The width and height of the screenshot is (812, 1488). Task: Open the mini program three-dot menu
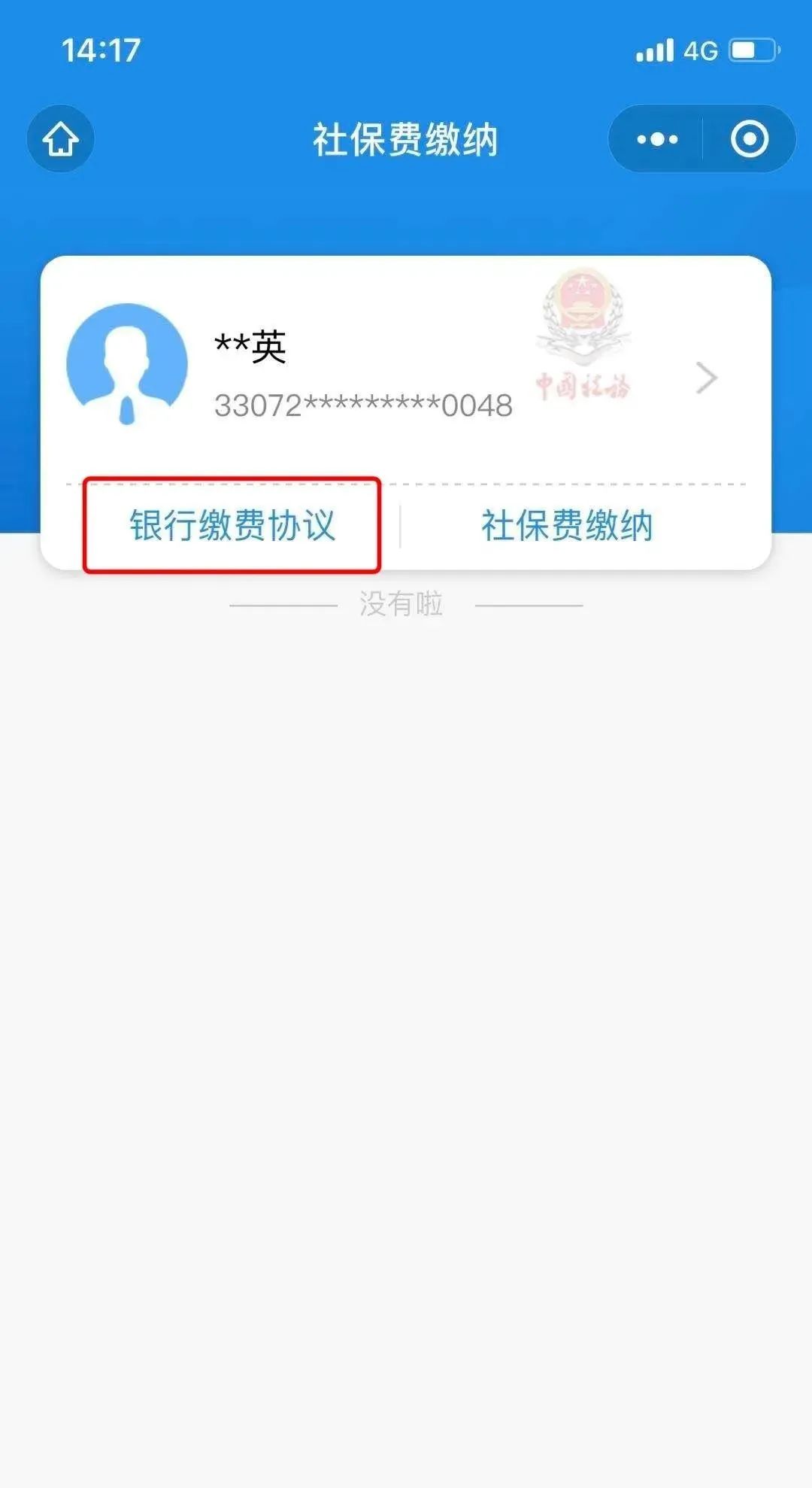click(x=657, y=139)
